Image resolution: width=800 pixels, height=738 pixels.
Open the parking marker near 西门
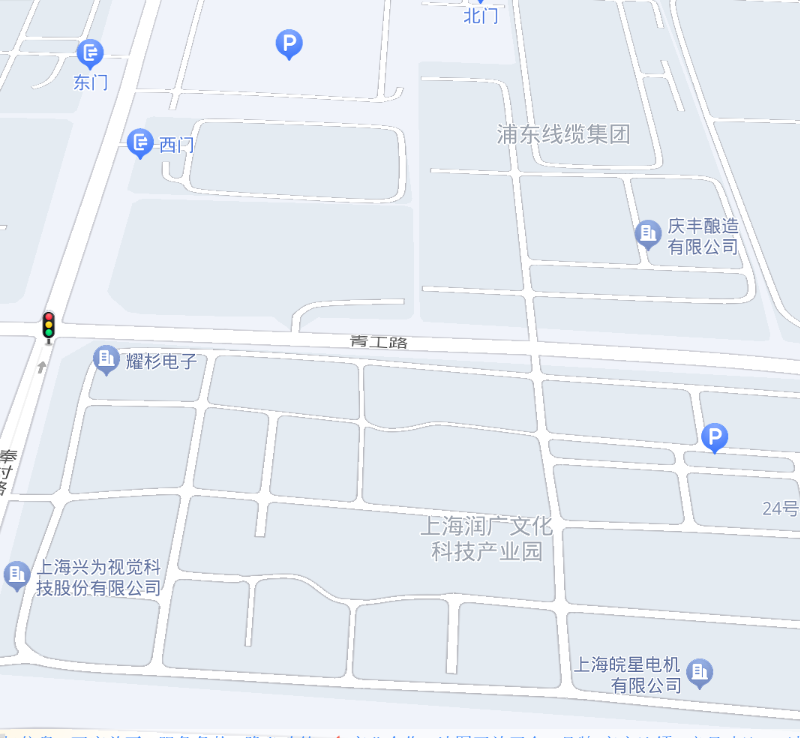pyautogui.click(x=289, y=43)
